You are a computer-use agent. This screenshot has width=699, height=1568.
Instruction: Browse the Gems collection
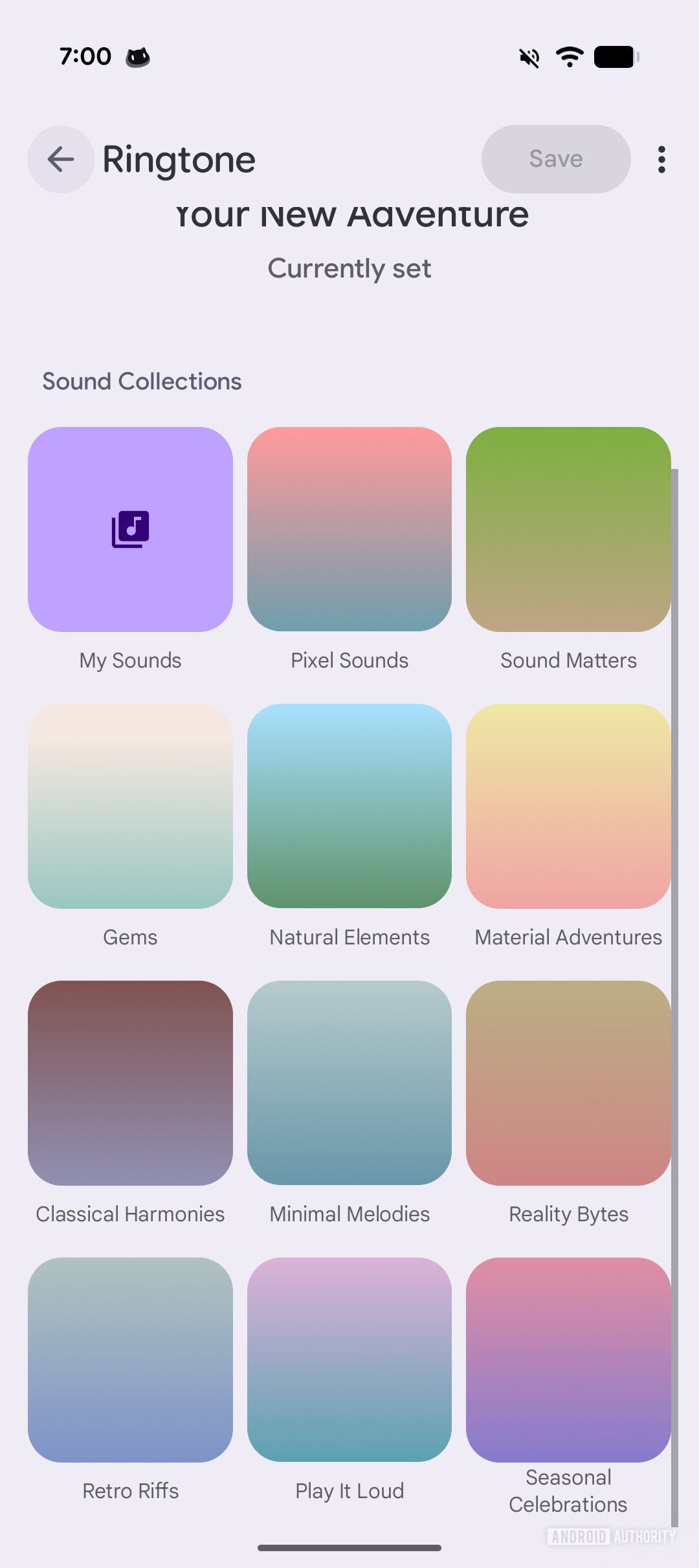[130, 806]
